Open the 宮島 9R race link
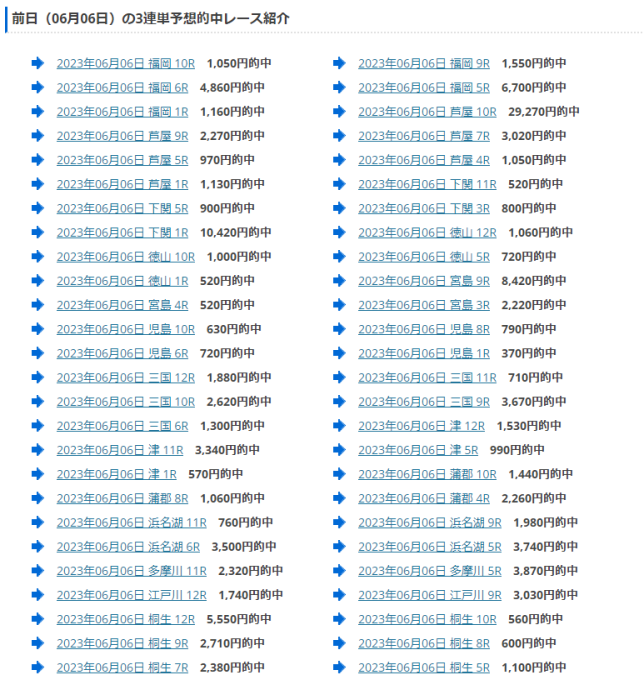 point(424,281)
